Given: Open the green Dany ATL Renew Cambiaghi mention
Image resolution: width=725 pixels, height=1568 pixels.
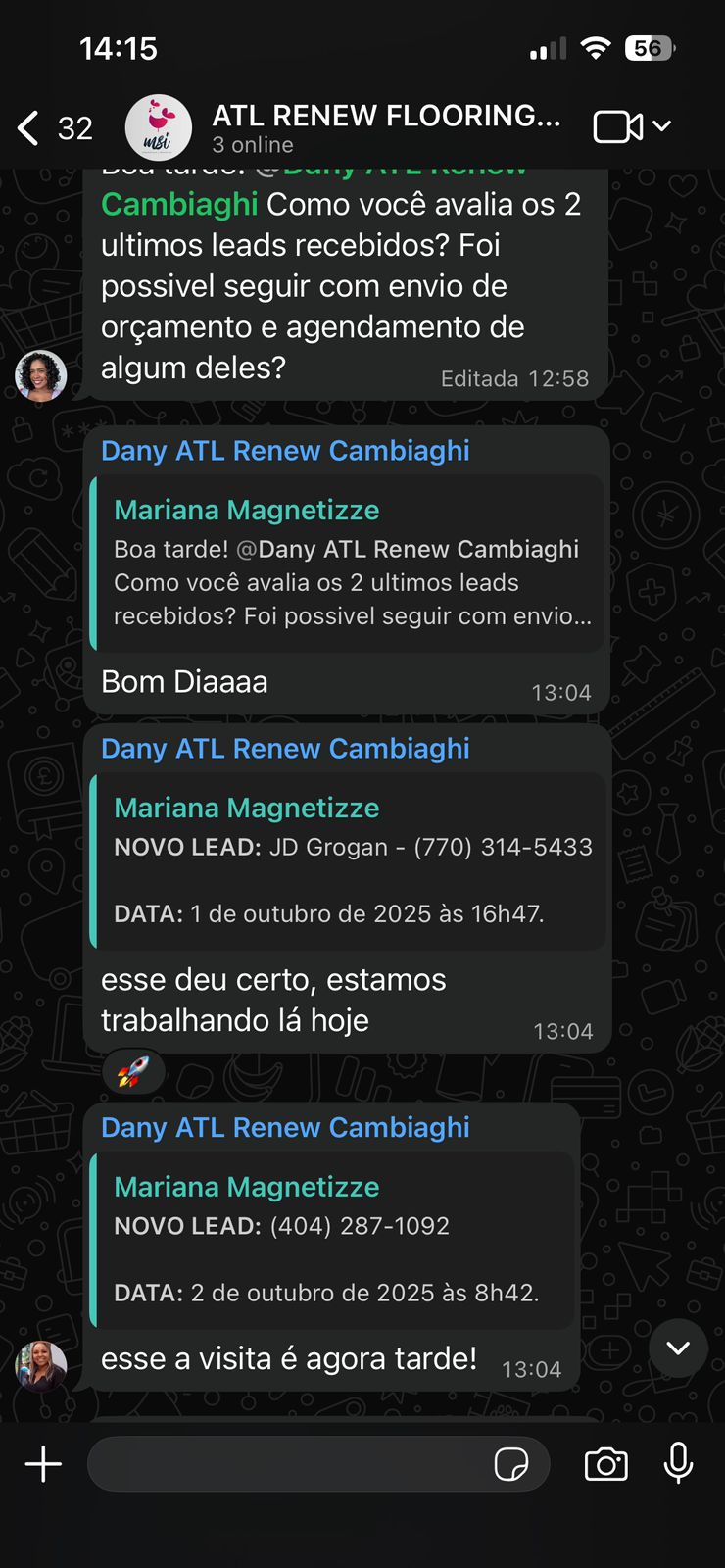Looking at the screenshot, I should click(179, 205).
